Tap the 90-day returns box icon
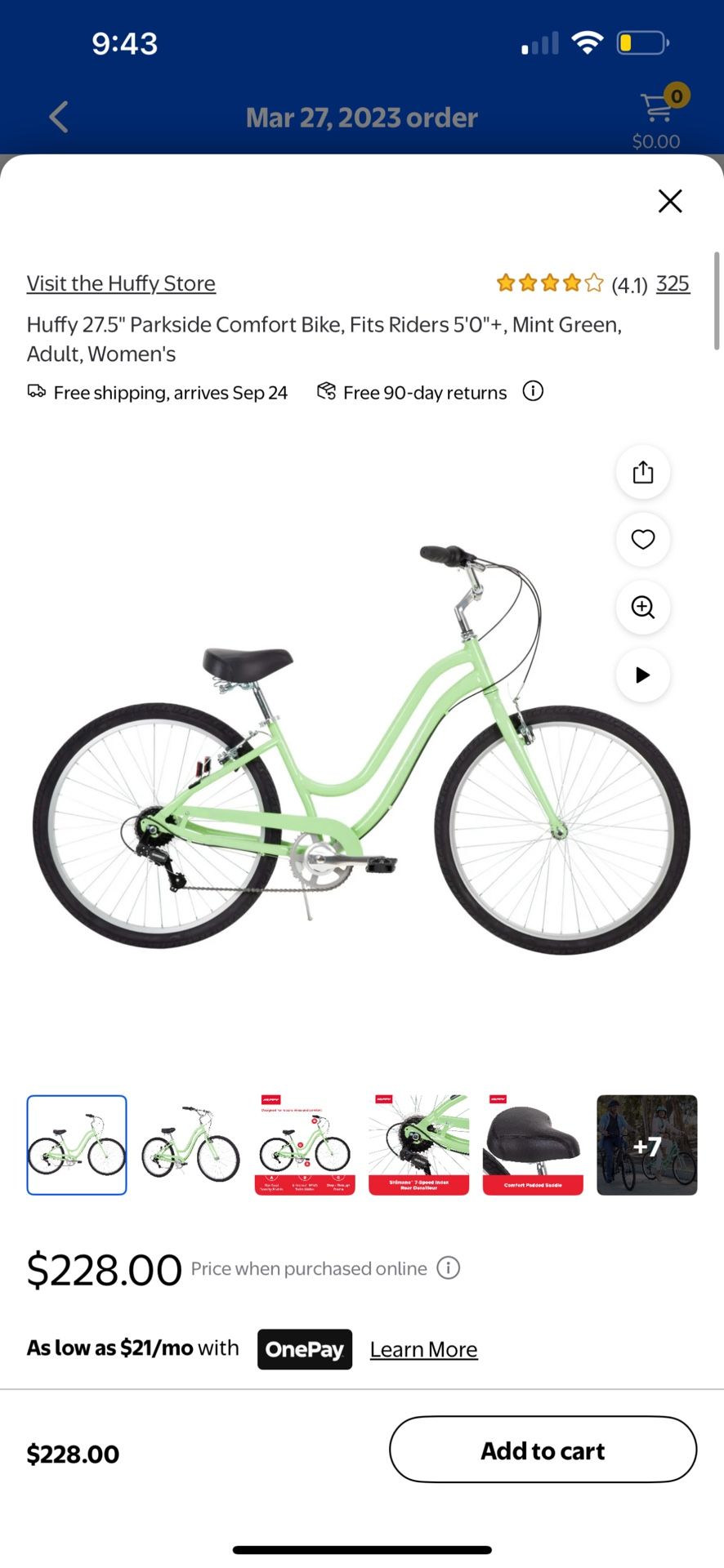Image resolution: width=724 pixels, height=1568 pixels. click(x=325, y=391)
